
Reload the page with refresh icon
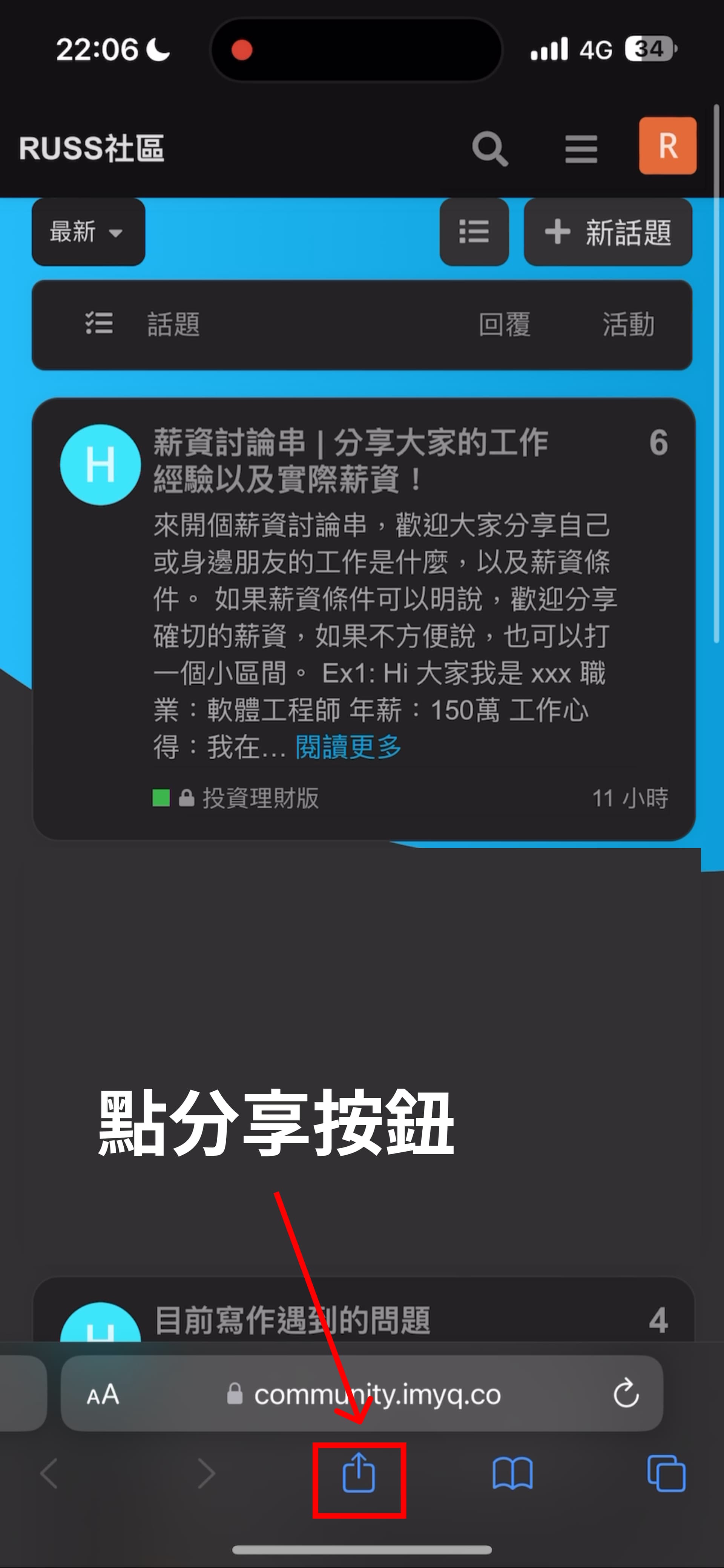point(626,1393)
